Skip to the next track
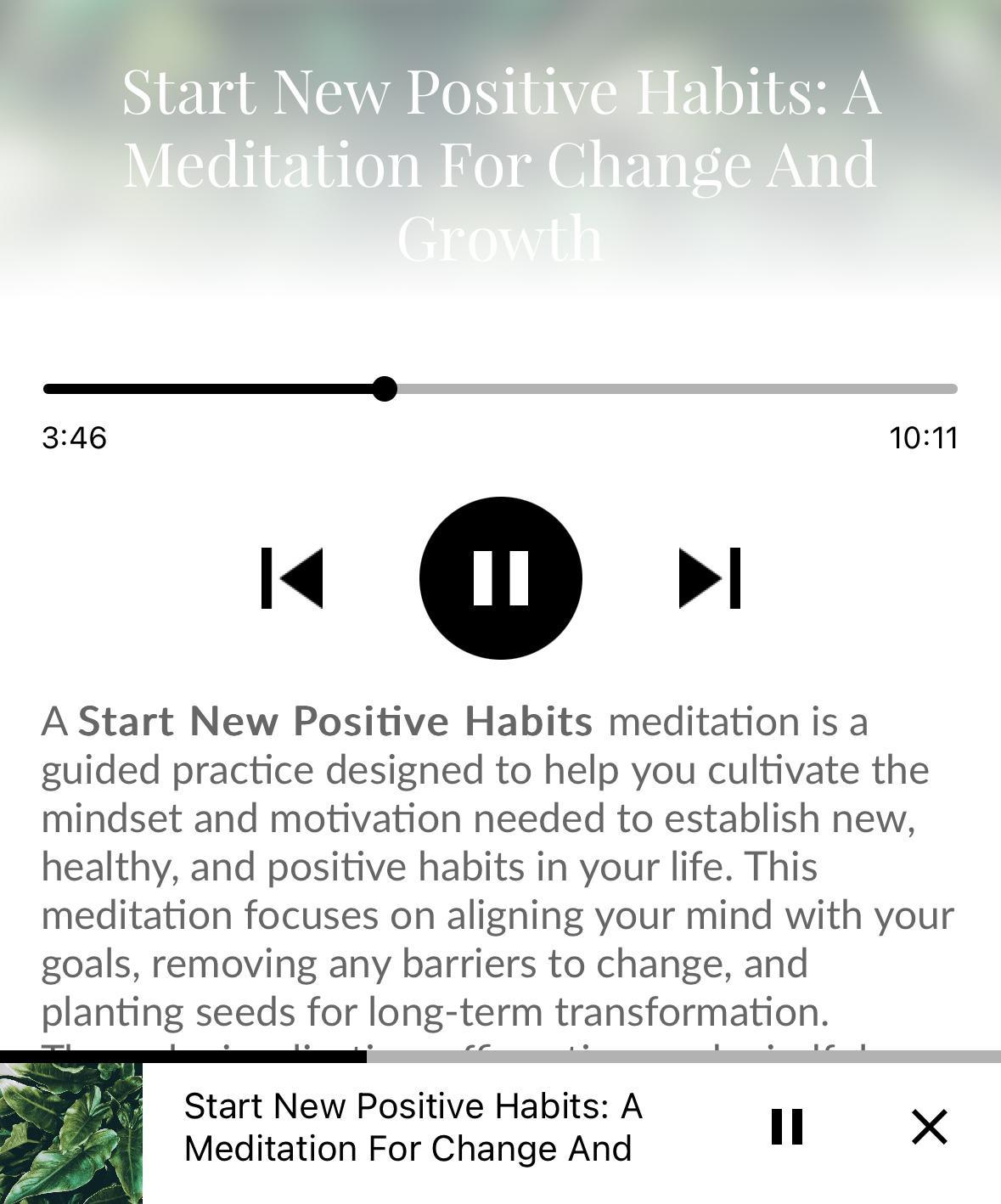 click(710, 578)
